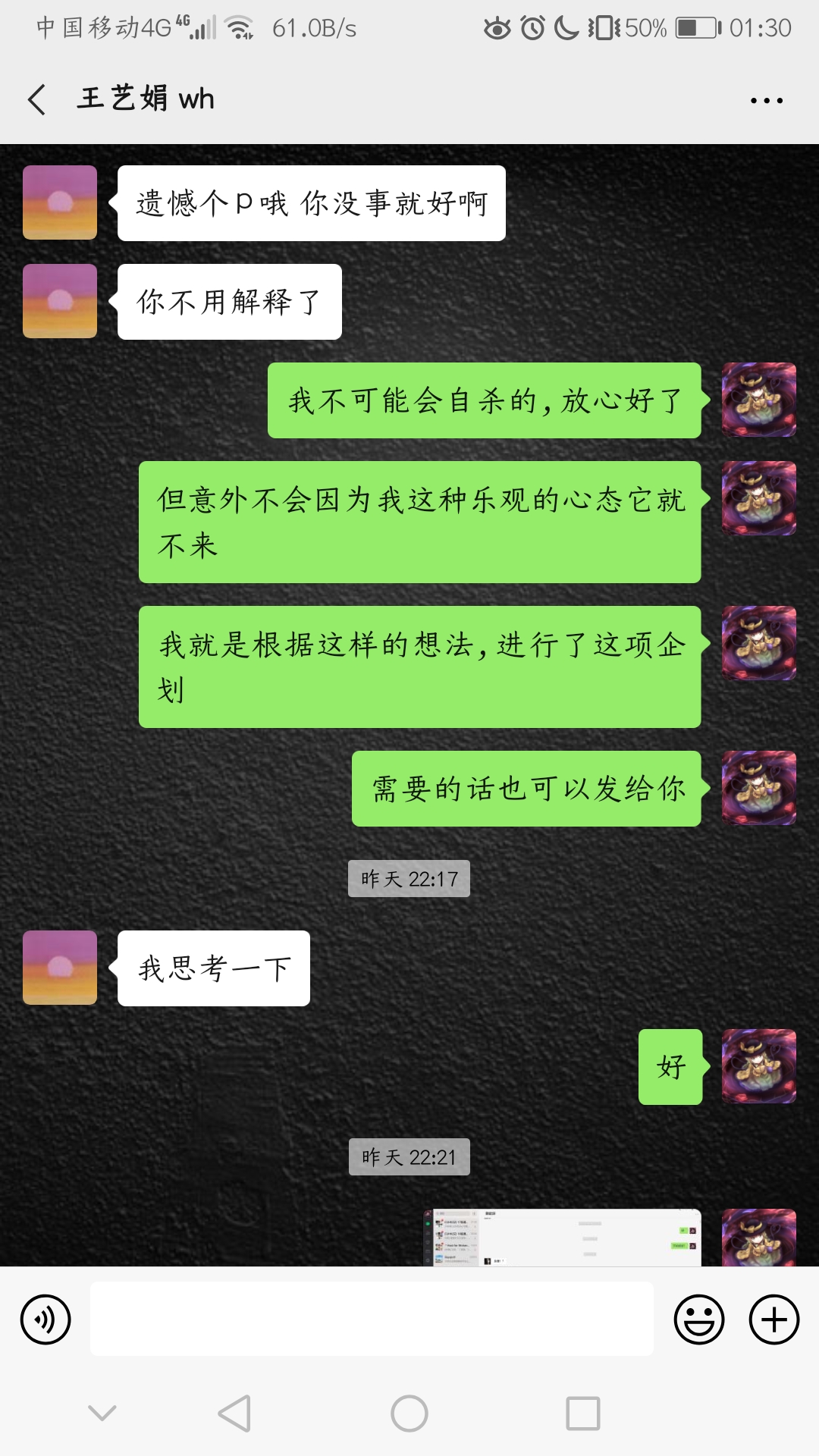
Task: Open the recent apps view
Action: 582,1414
